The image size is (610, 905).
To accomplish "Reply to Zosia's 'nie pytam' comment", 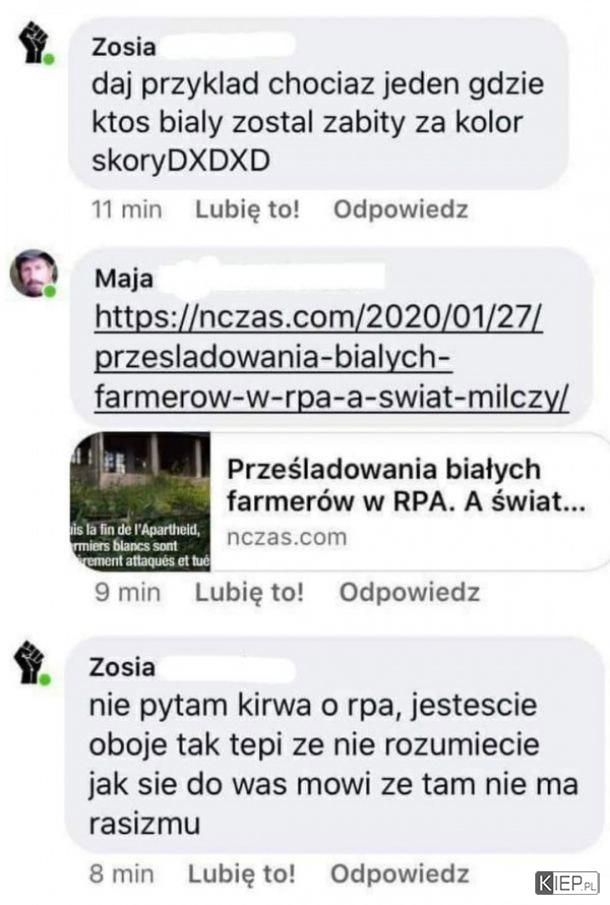I will 400,874.
